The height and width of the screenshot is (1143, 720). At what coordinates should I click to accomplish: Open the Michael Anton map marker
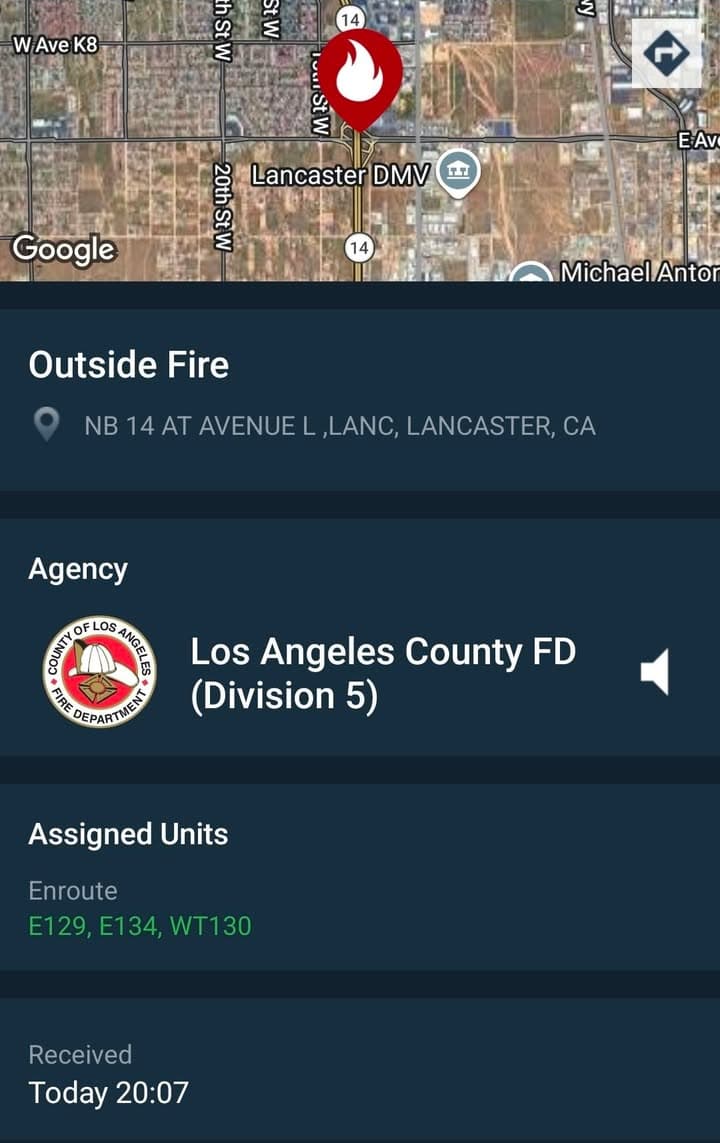pos(530,272)
